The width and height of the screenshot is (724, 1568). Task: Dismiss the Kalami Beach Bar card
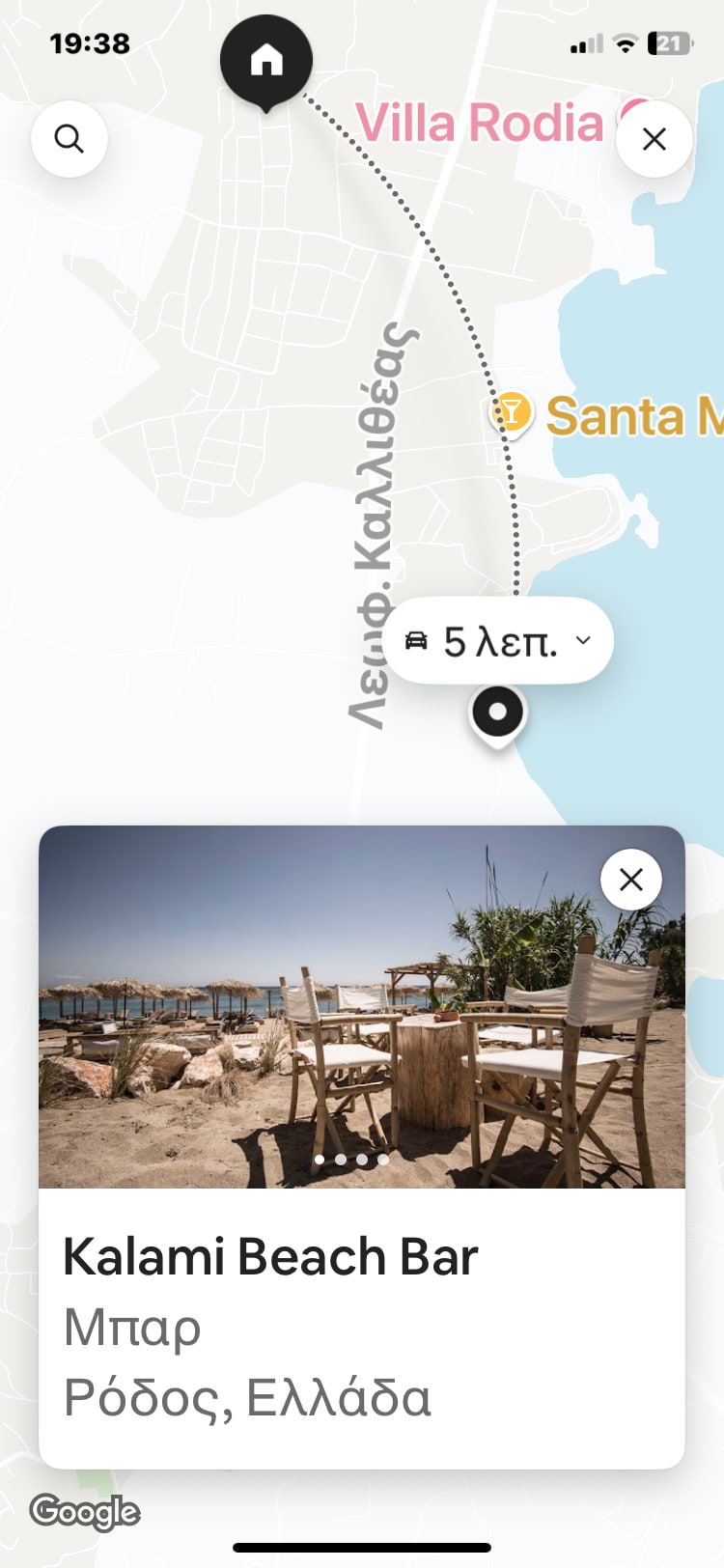click(630, 880)
